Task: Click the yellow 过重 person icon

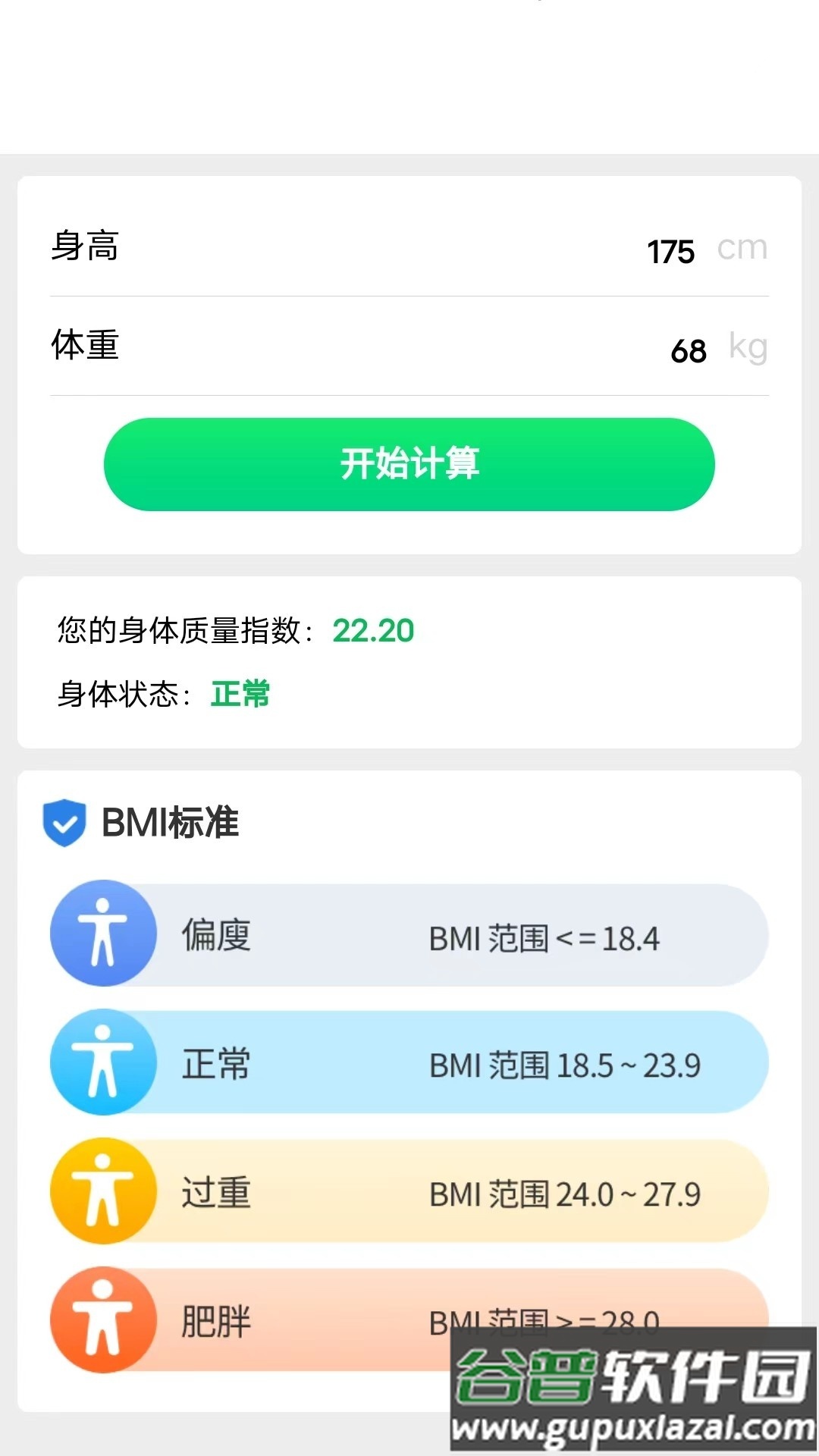Action: [104, 1192]
